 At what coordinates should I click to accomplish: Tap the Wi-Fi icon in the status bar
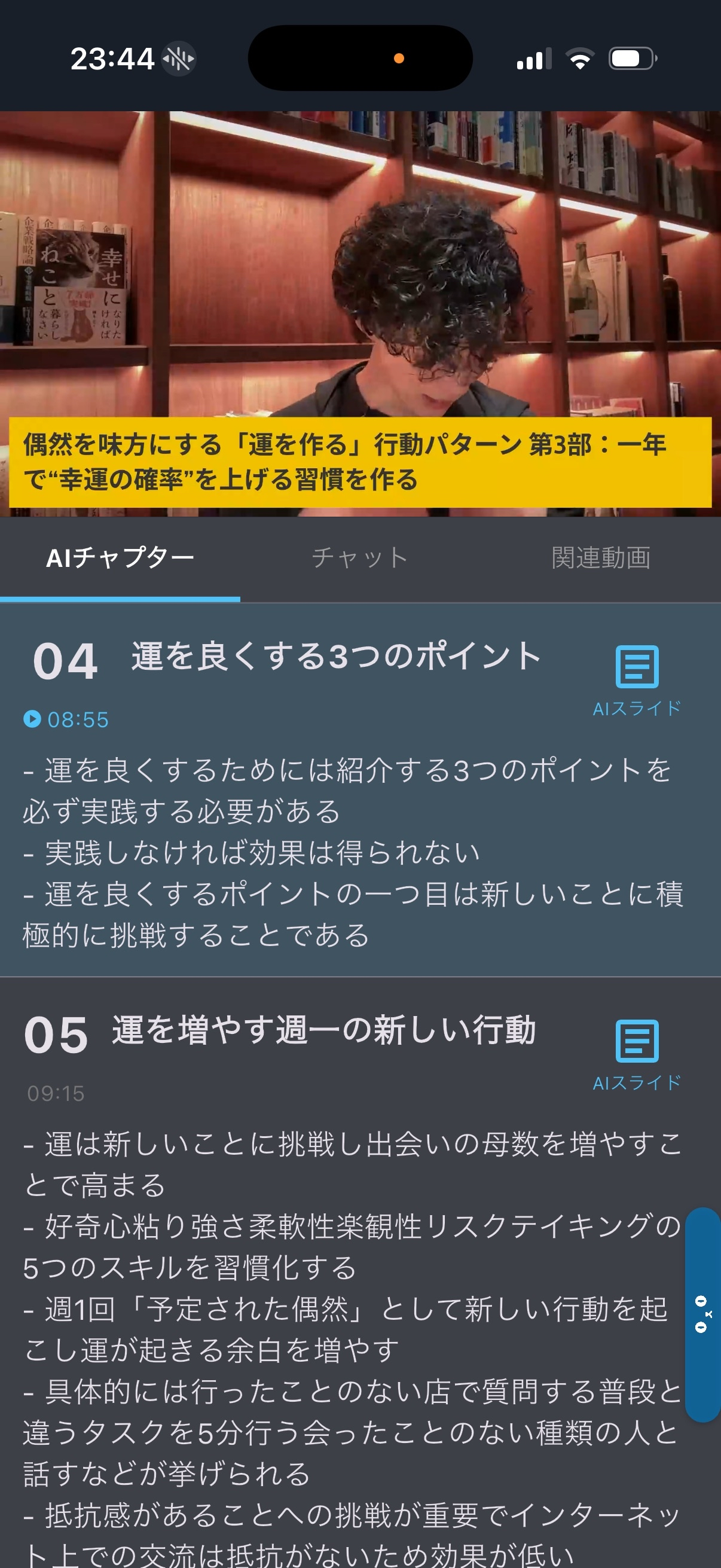tap(579, 58)
